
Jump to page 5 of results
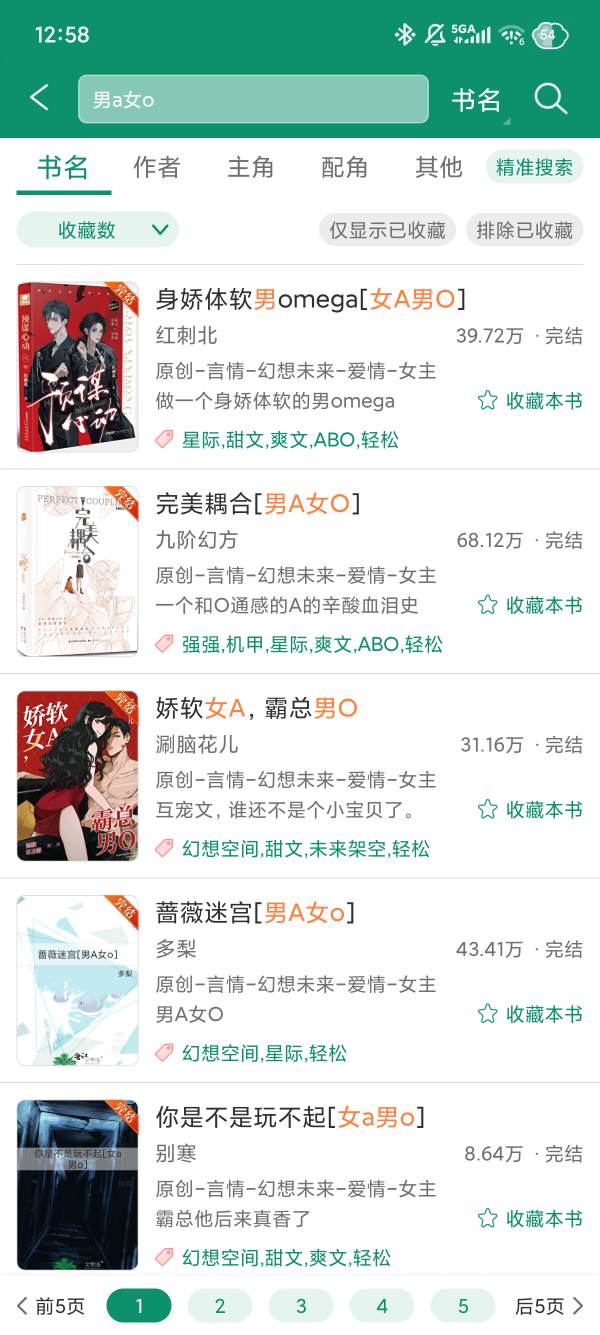pyautogui.click(x=462, y=1306)
